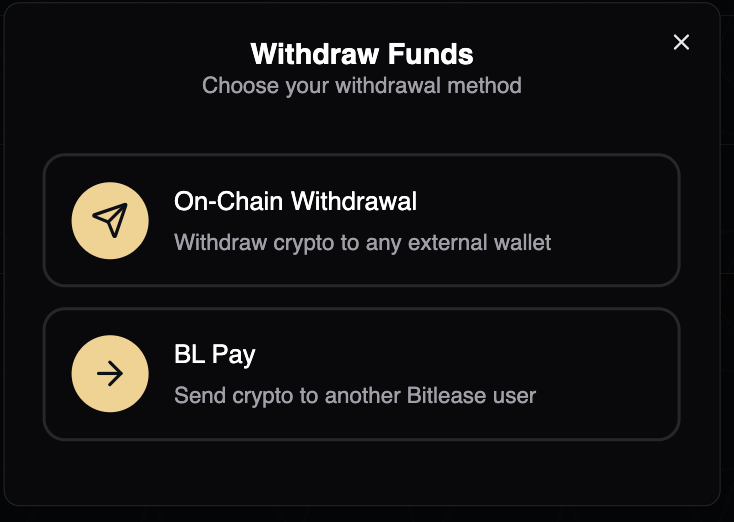
Task: Choose BL Pay to send crypto
Action: pos(361,374)
